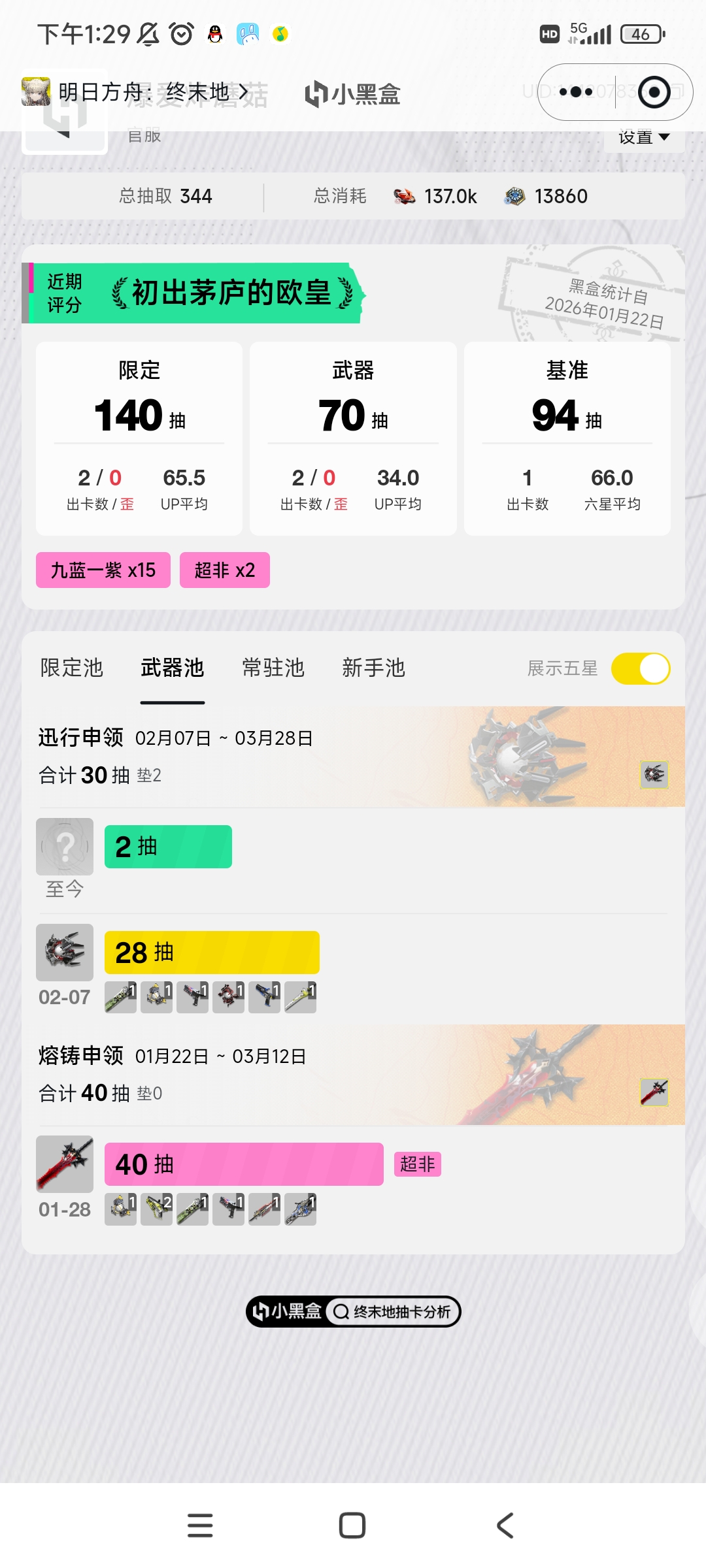Switch to the 常驻池 tab
This screenshot has width=706, height=1568.
[273, 668]
